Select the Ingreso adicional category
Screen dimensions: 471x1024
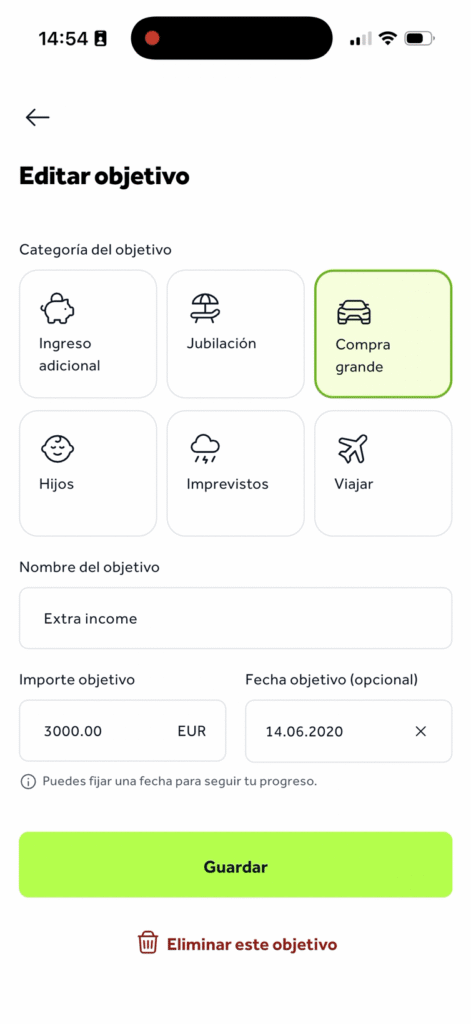point(88,334)
